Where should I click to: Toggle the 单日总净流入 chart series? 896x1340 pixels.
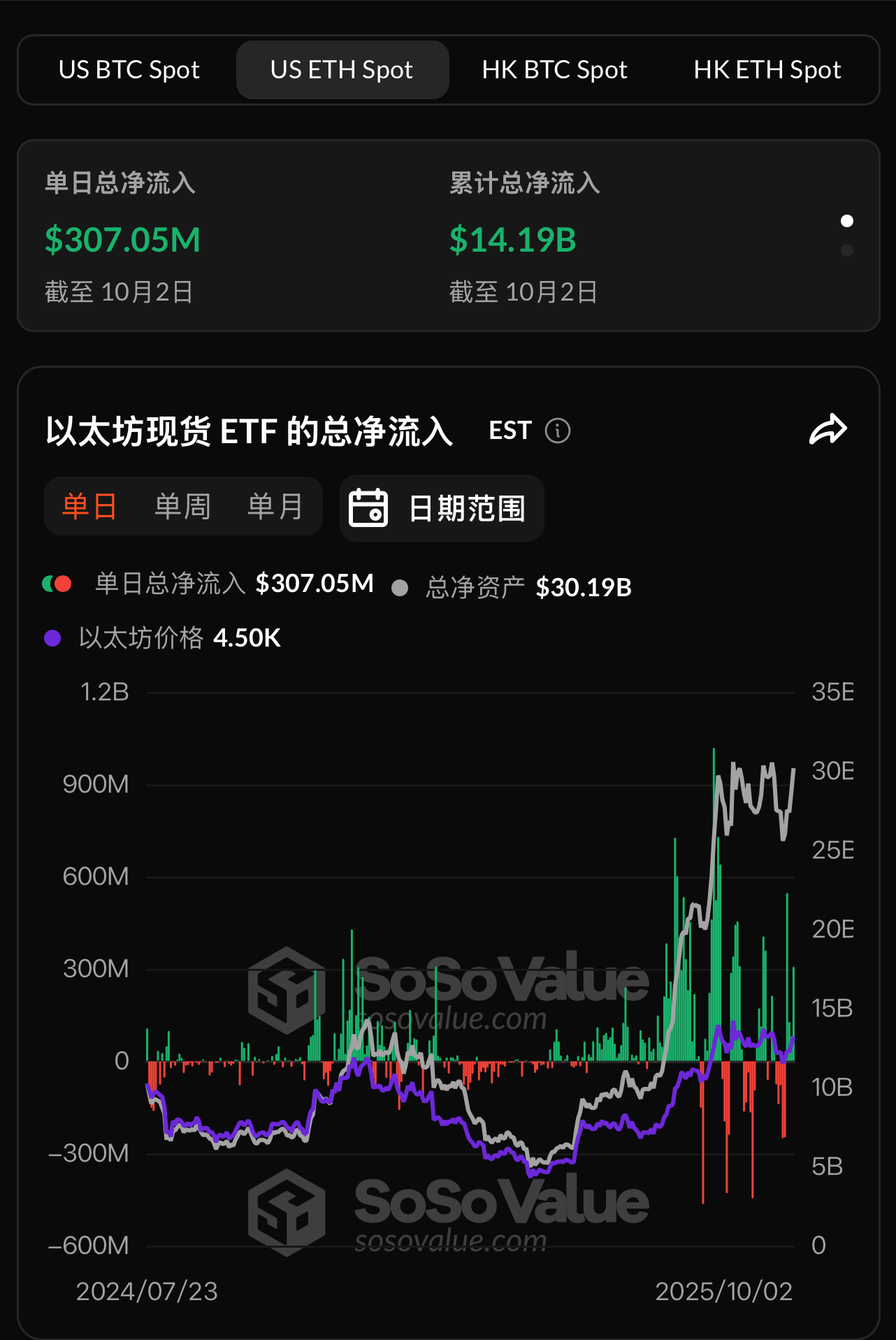pos(170,584)
